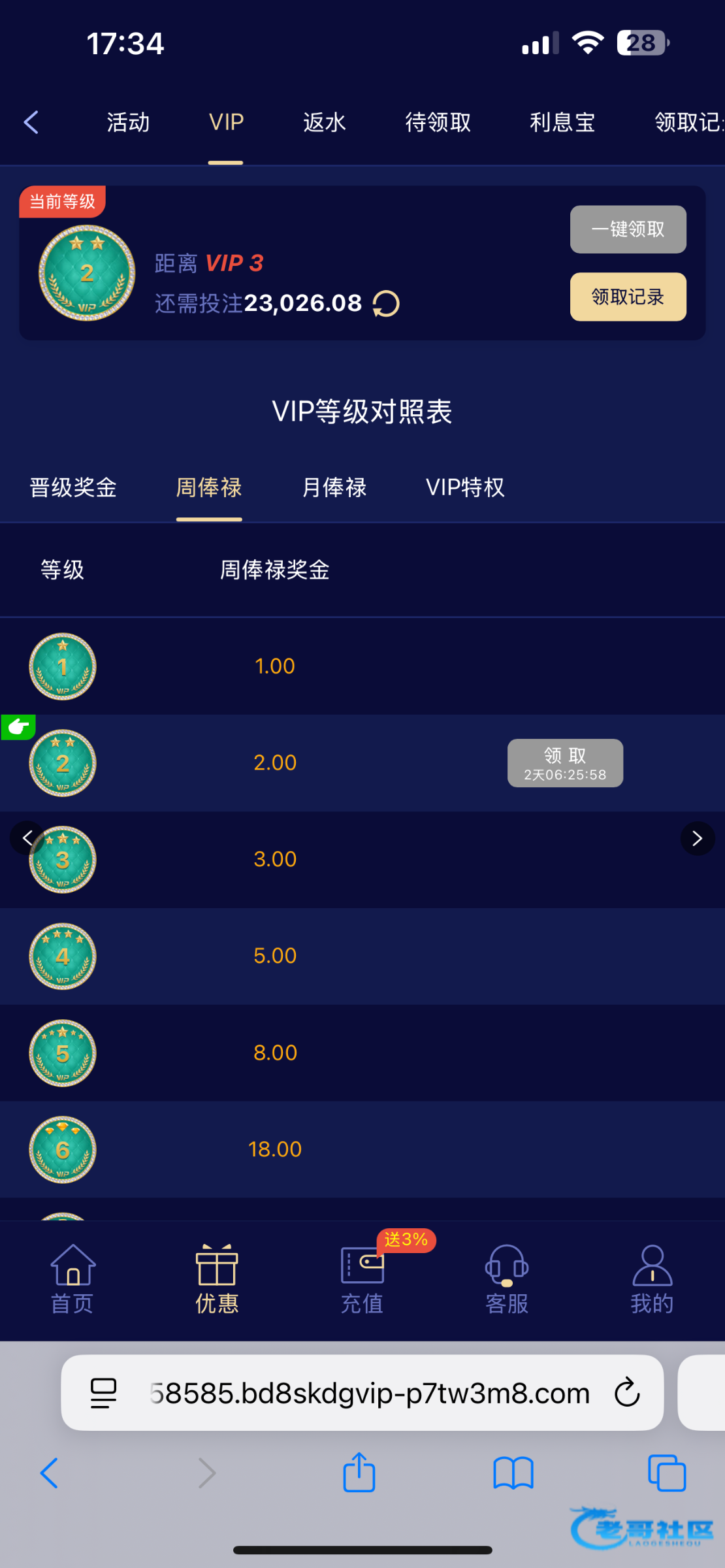View the VIP特权 tab
This screenshot has height=1568, width=725.
pos(465,487)
